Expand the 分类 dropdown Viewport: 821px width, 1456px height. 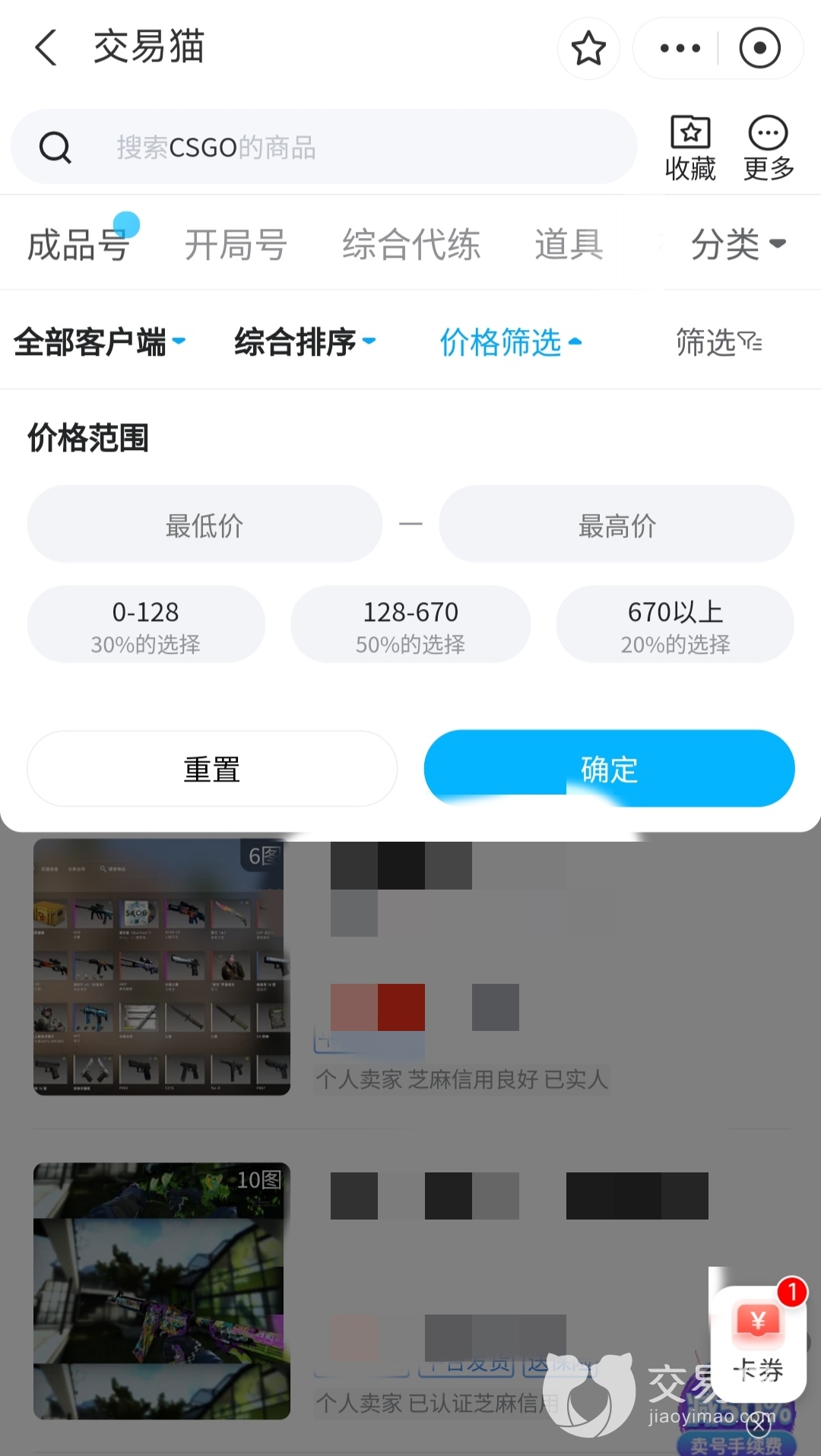737,245
